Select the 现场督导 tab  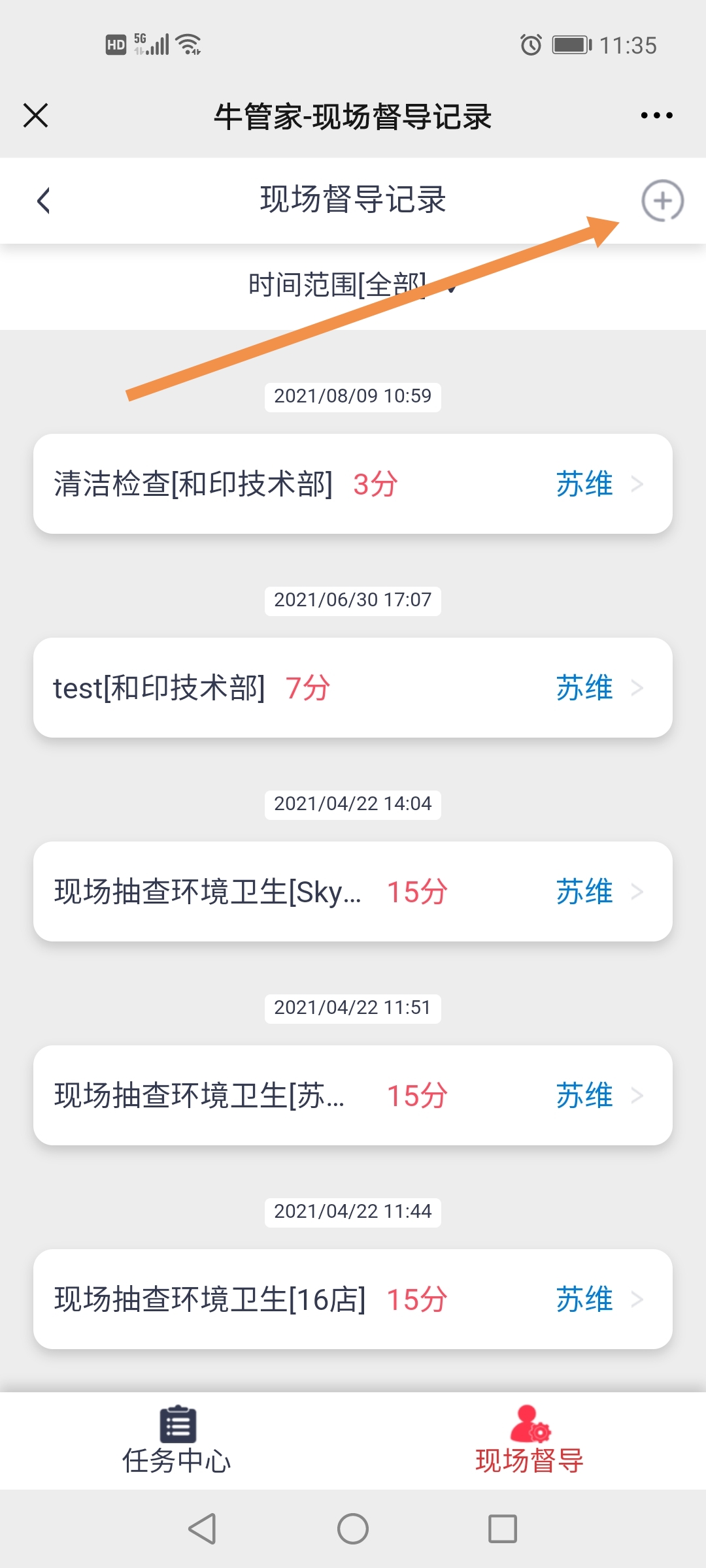coord(529,1441)
